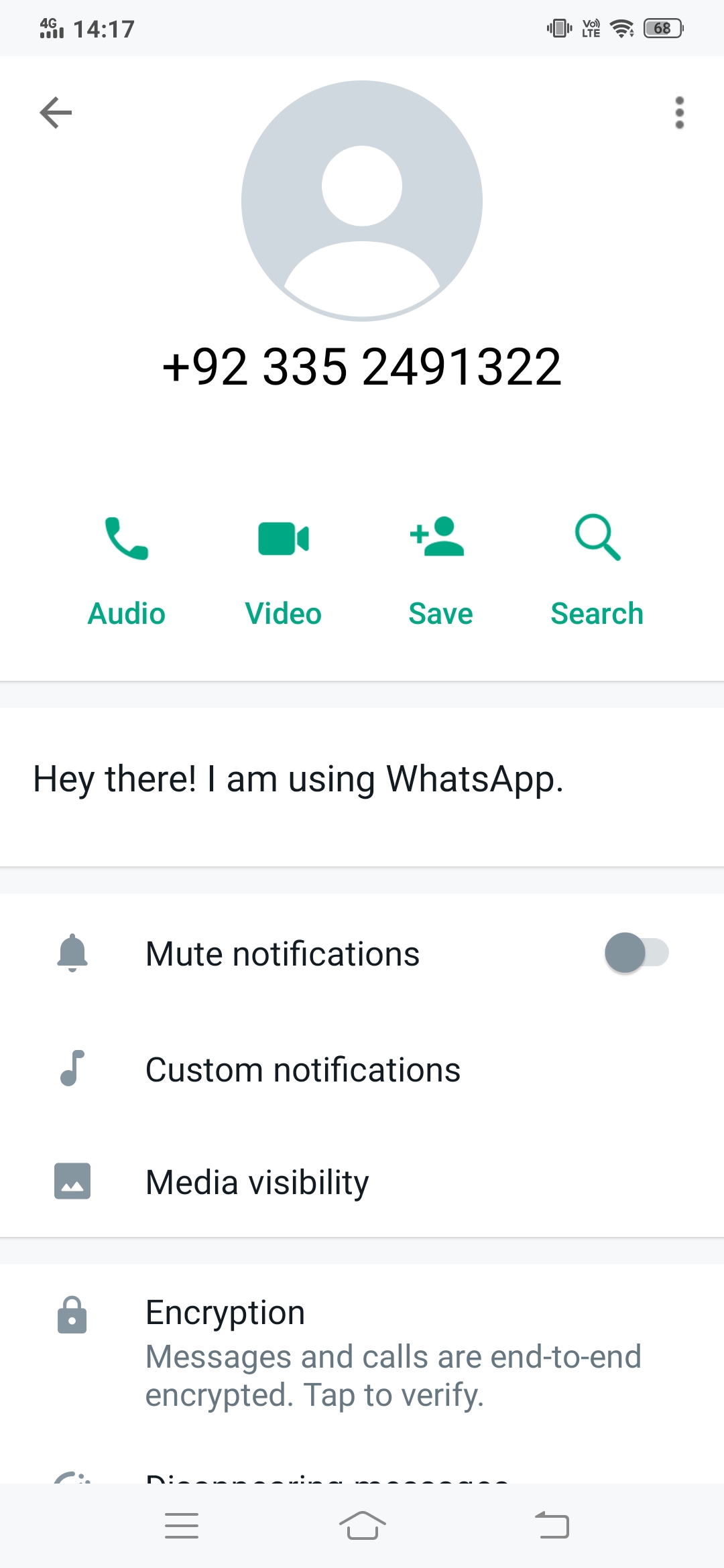The width and height of the screenshot is (724, 1568).
Task: Tap the system home button
Action: pos(362,1526)
